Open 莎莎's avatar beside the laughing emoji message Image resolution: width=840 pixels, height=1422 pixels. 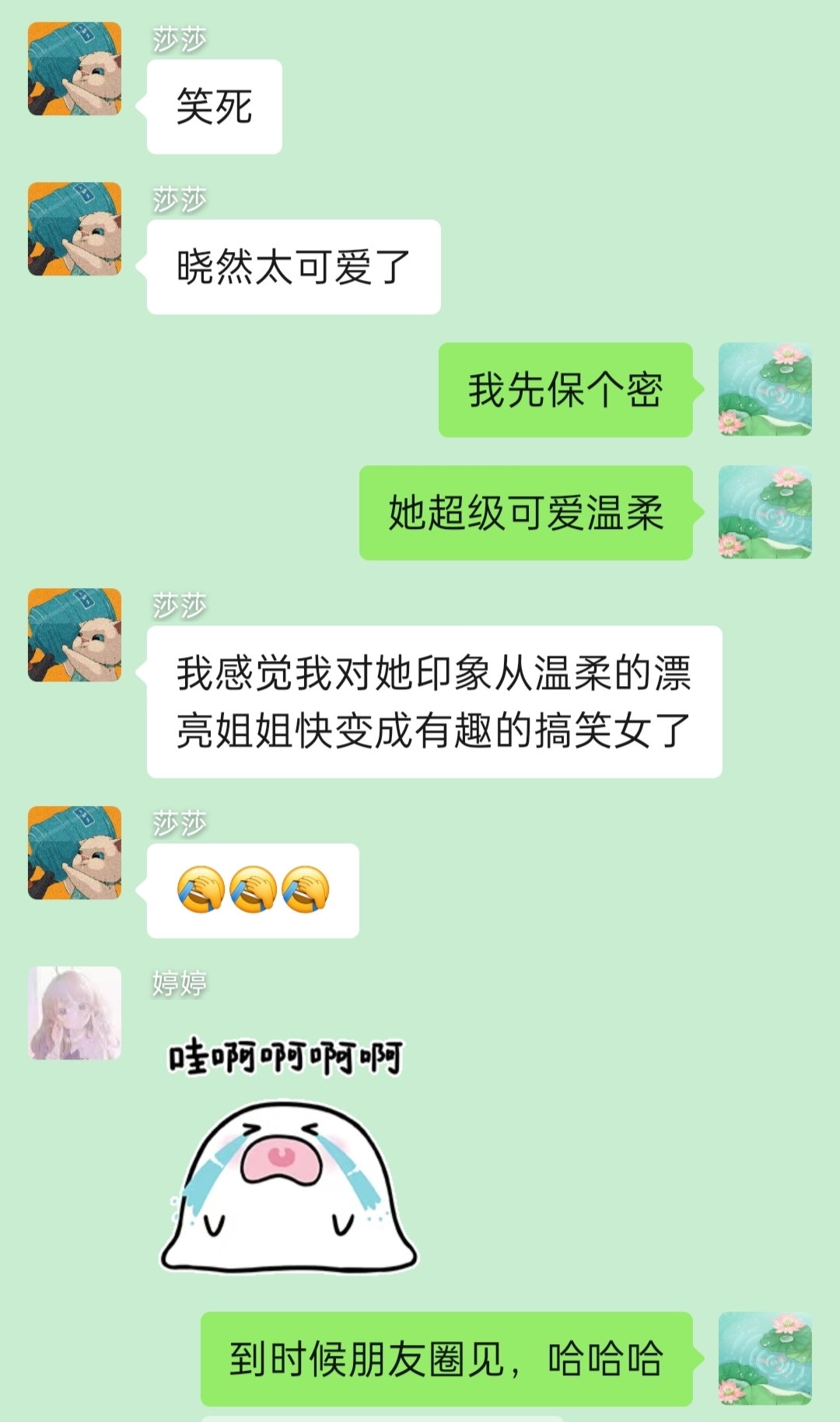(75, 853)
